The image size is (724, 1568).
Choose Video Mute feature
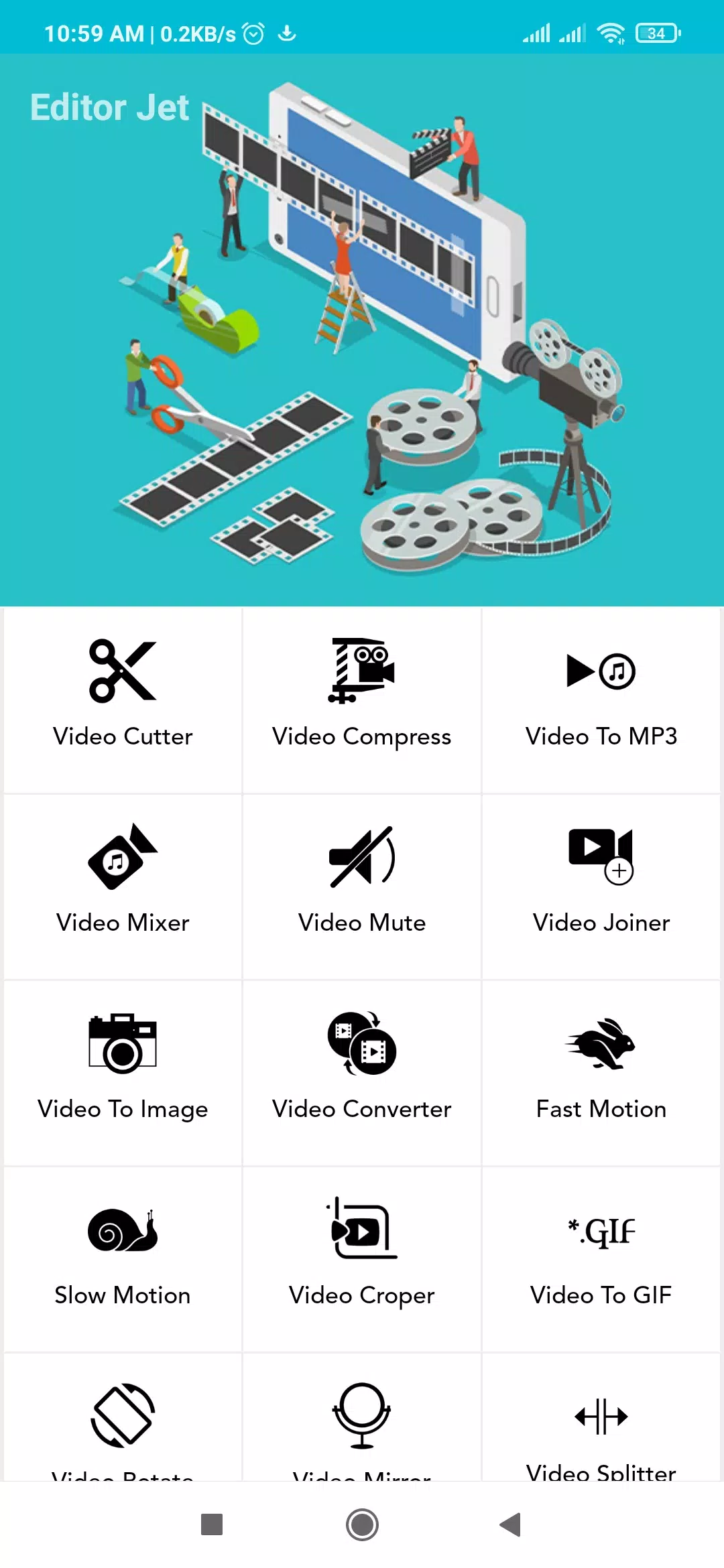click(361, 885)
